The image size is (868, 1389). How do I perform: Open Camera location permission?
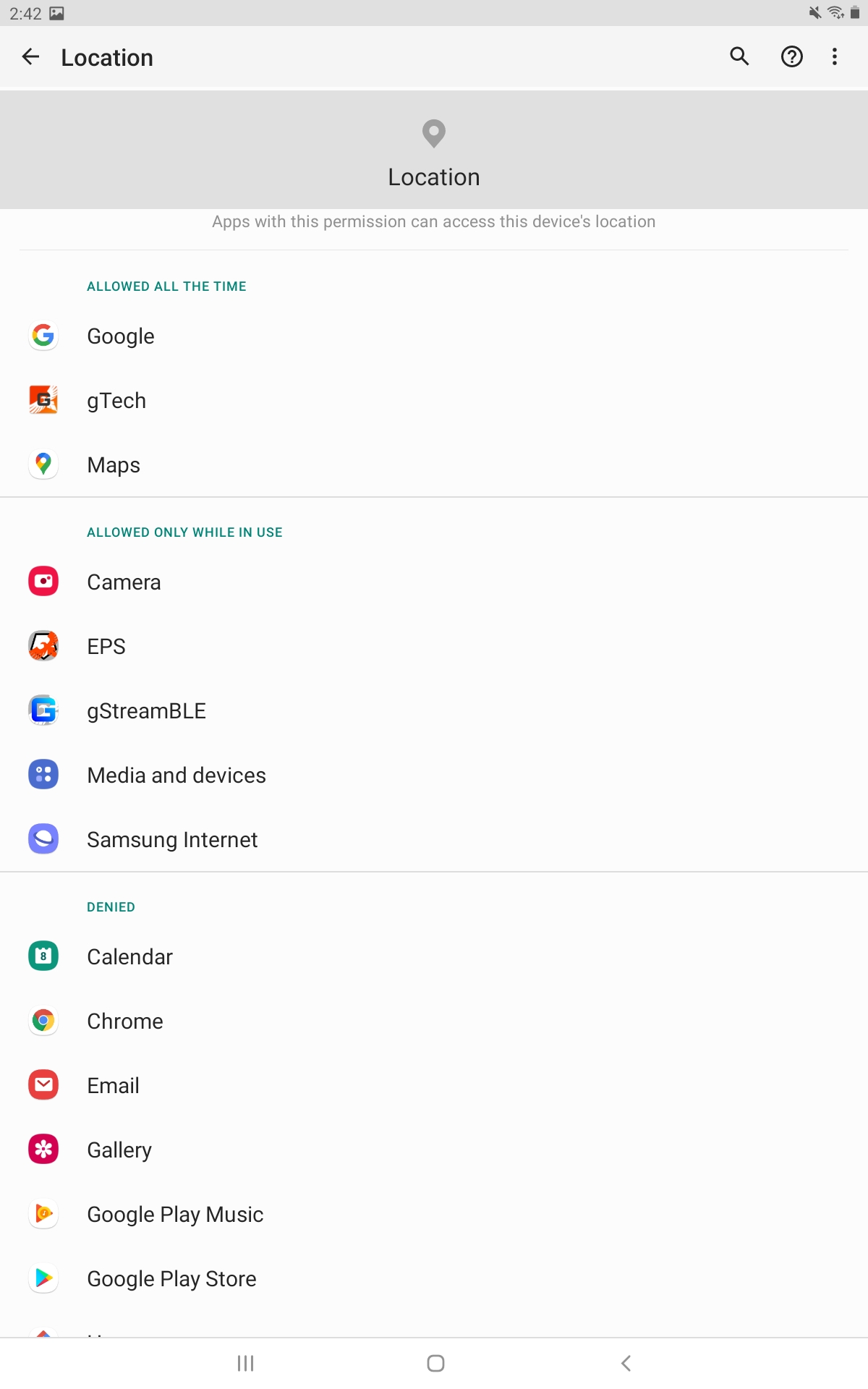434,582
